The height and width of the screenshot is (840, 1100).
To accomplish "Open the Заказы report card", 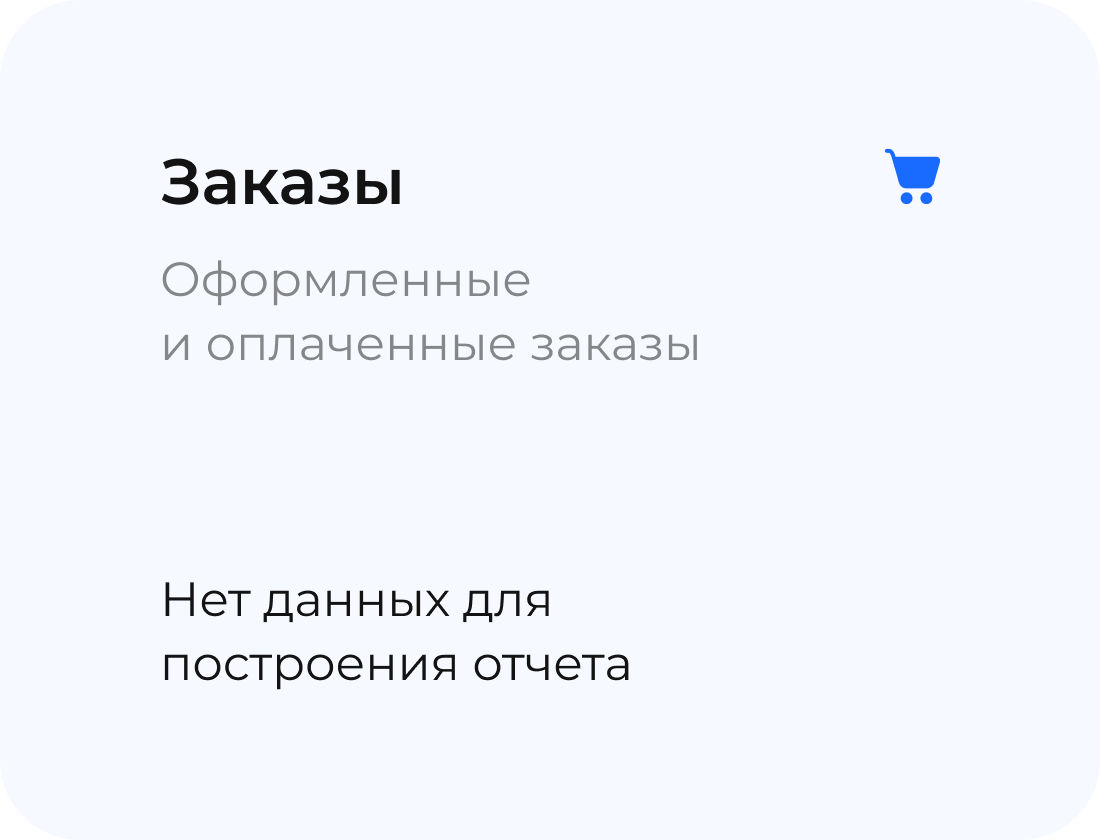I will pyautogui.click(x=282, y=184).
